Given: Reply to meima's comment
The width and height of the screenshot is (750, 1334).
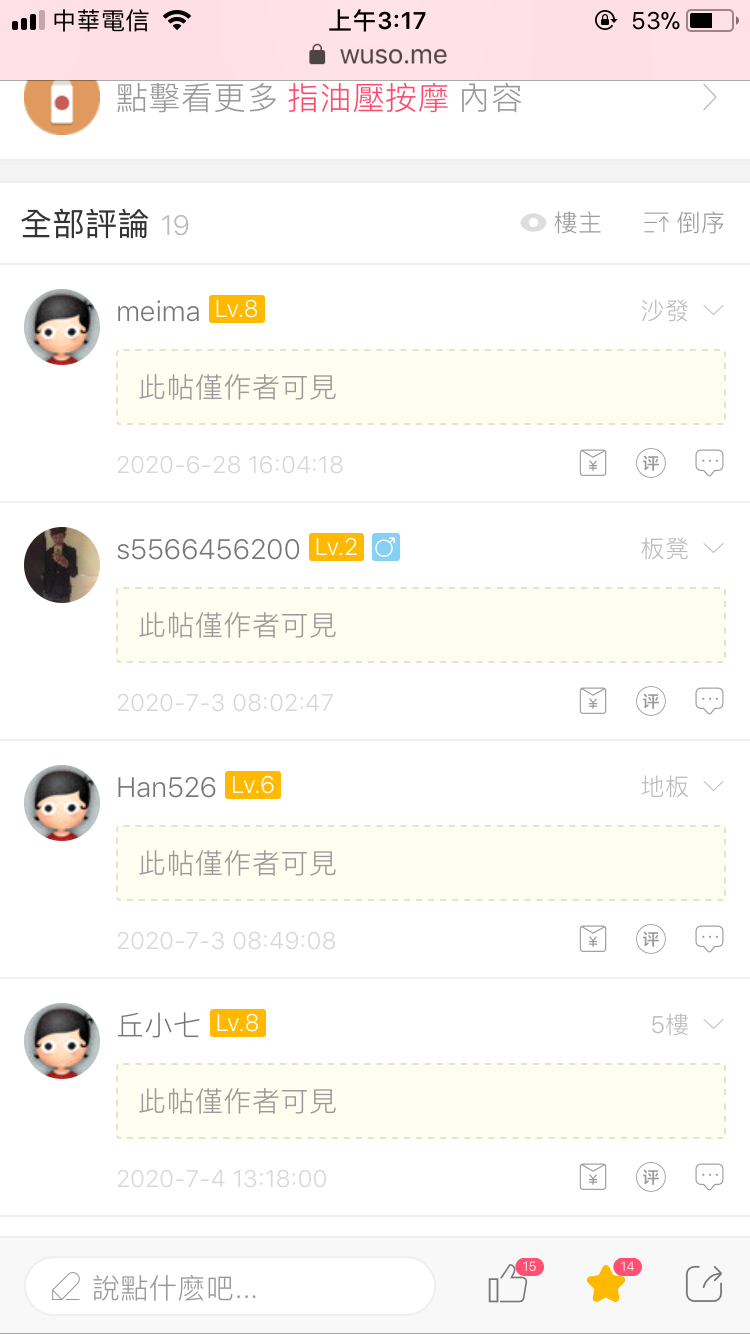Looking at the screenshot, I should click(x=709, y=463).
